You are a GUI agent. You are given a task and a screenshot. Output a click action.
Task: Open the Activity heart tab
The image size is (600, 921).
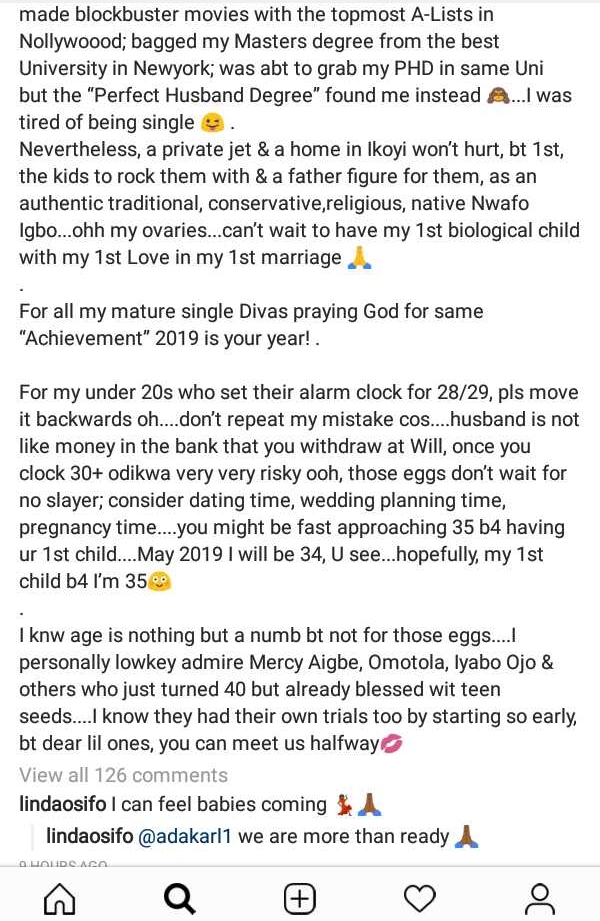[x=420, y=898]
